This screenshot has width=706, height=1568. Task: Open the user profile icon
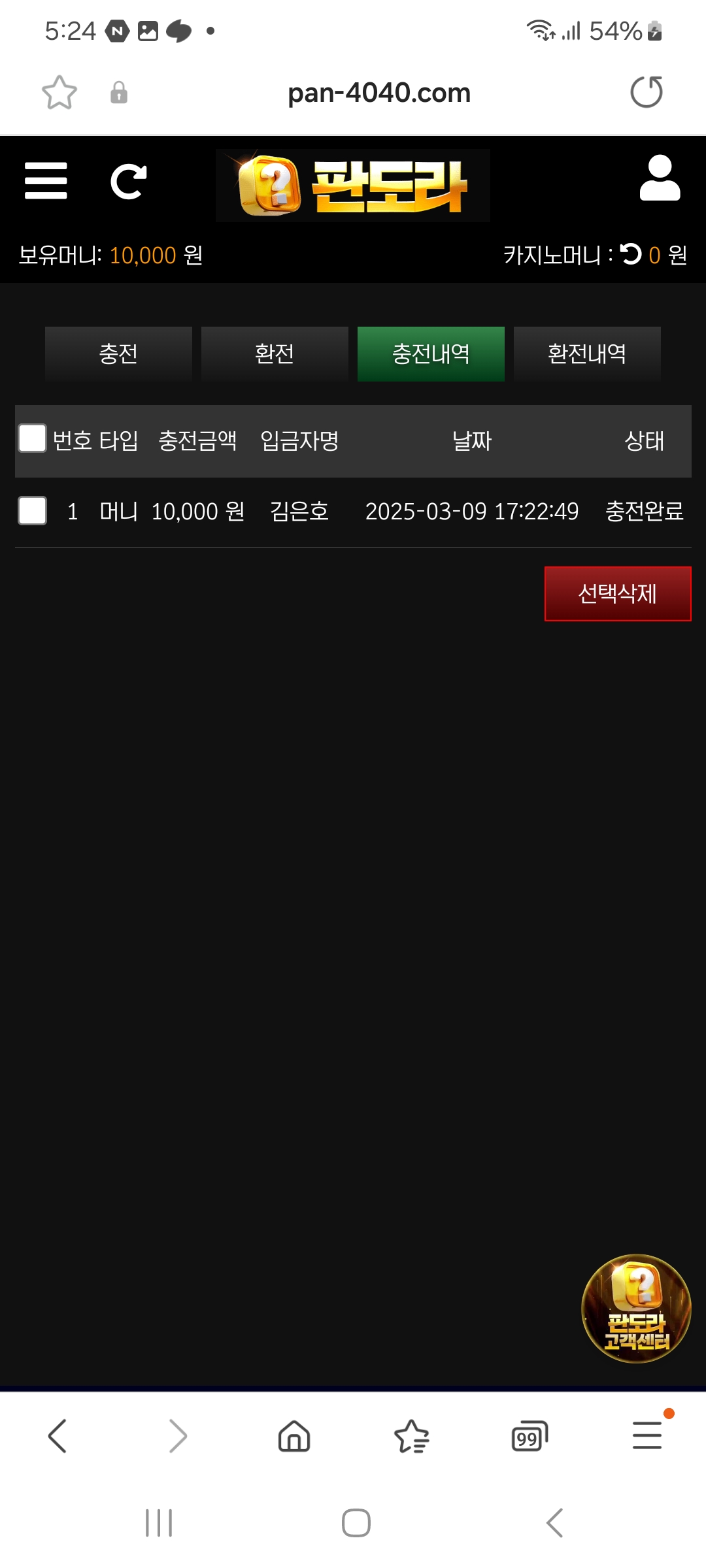[659, 178]
